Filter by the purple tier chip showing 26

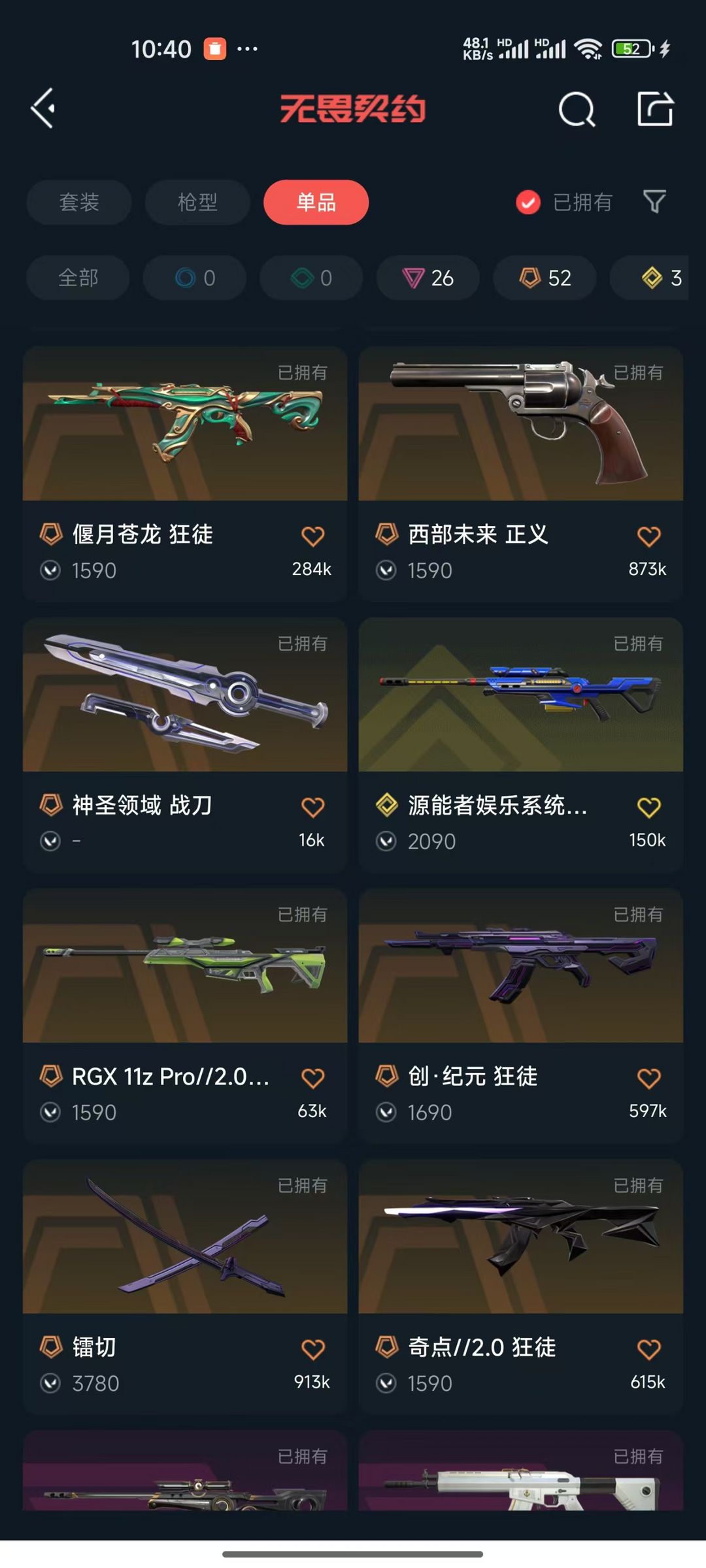point(428,278)
